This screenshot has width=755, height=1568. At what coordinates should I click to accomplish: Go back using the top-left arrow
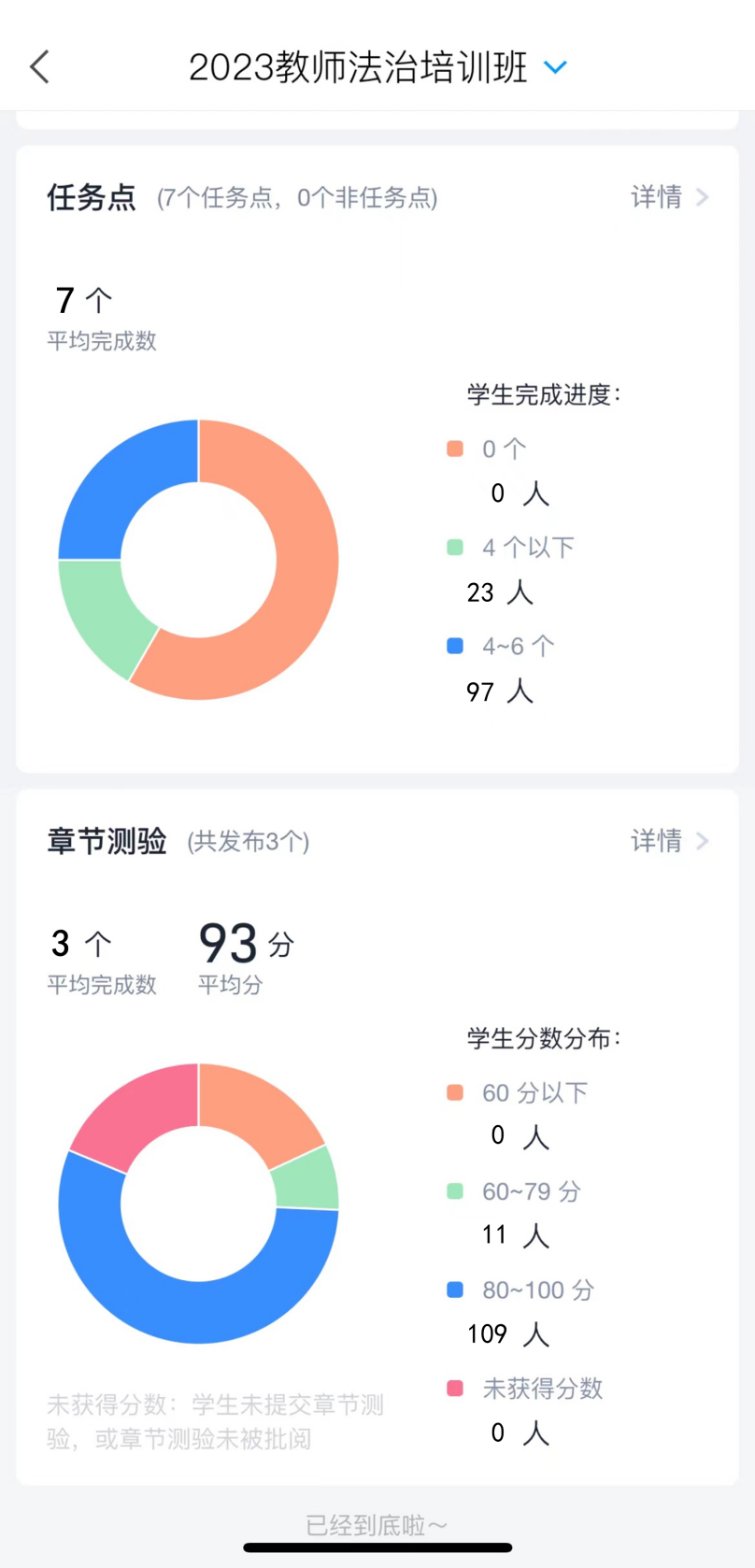pos(39,66)
